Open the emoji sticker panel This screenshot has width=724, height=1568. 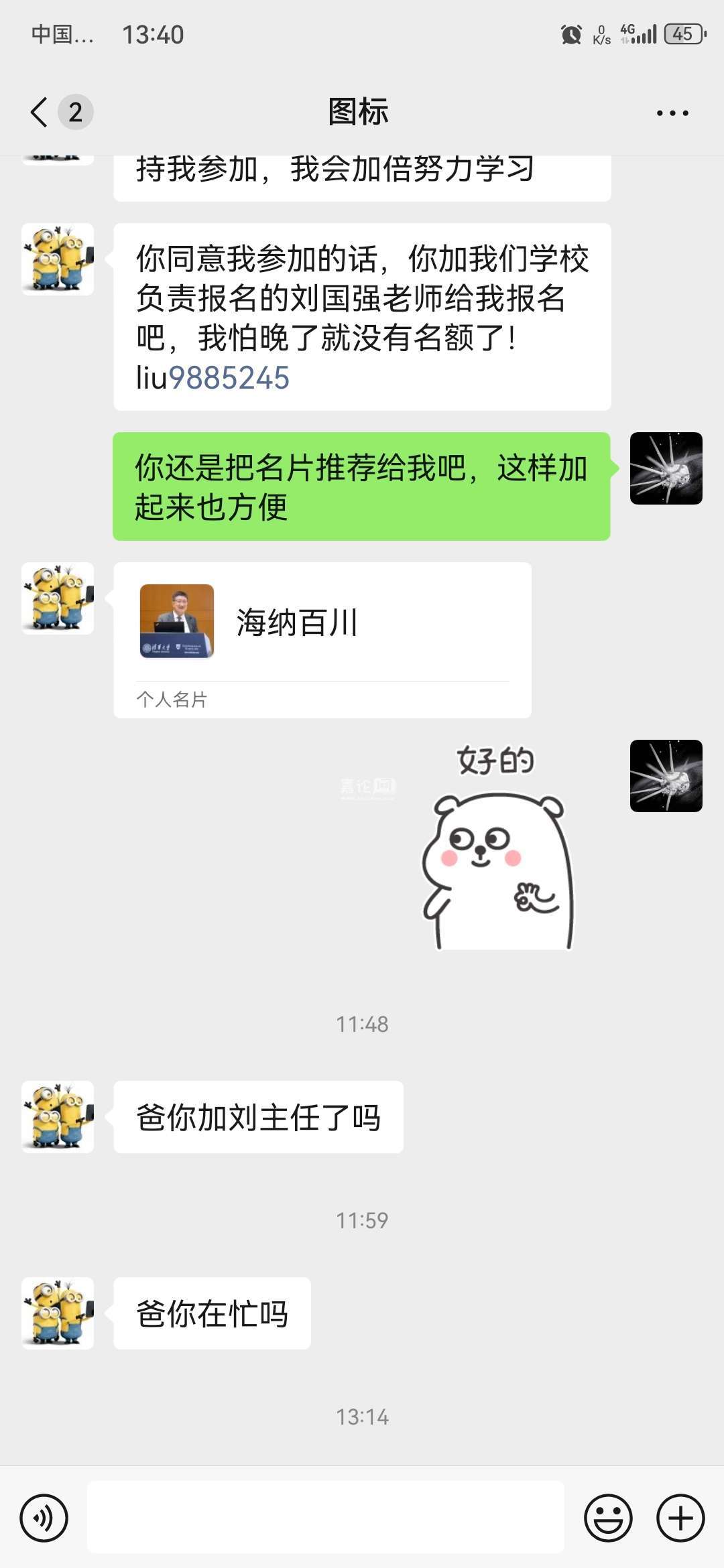point(608,1518)
